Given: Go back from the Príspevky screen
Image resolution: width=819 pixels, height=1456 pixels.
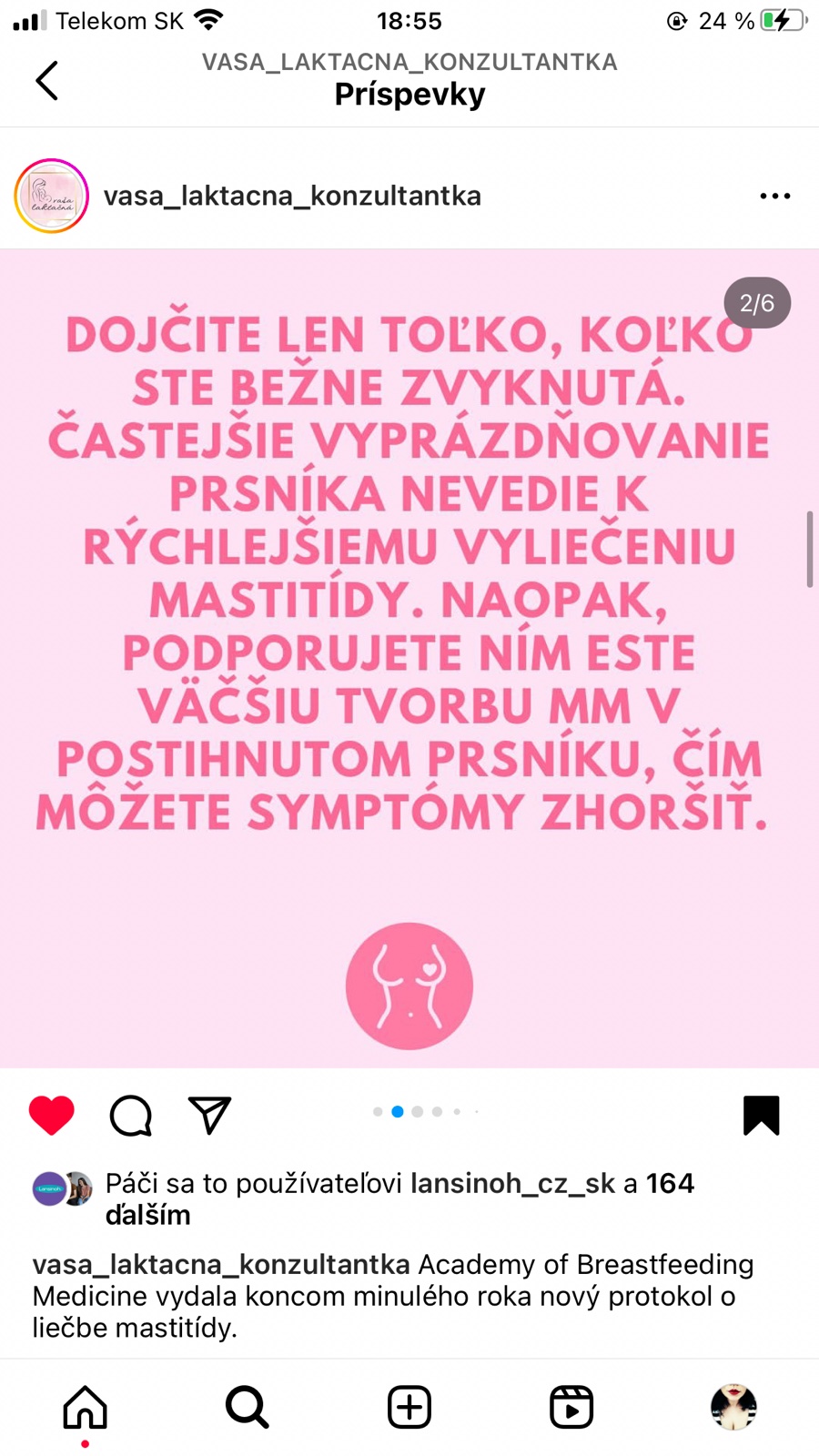Looking at the screenshot, I should pos(47,80).
